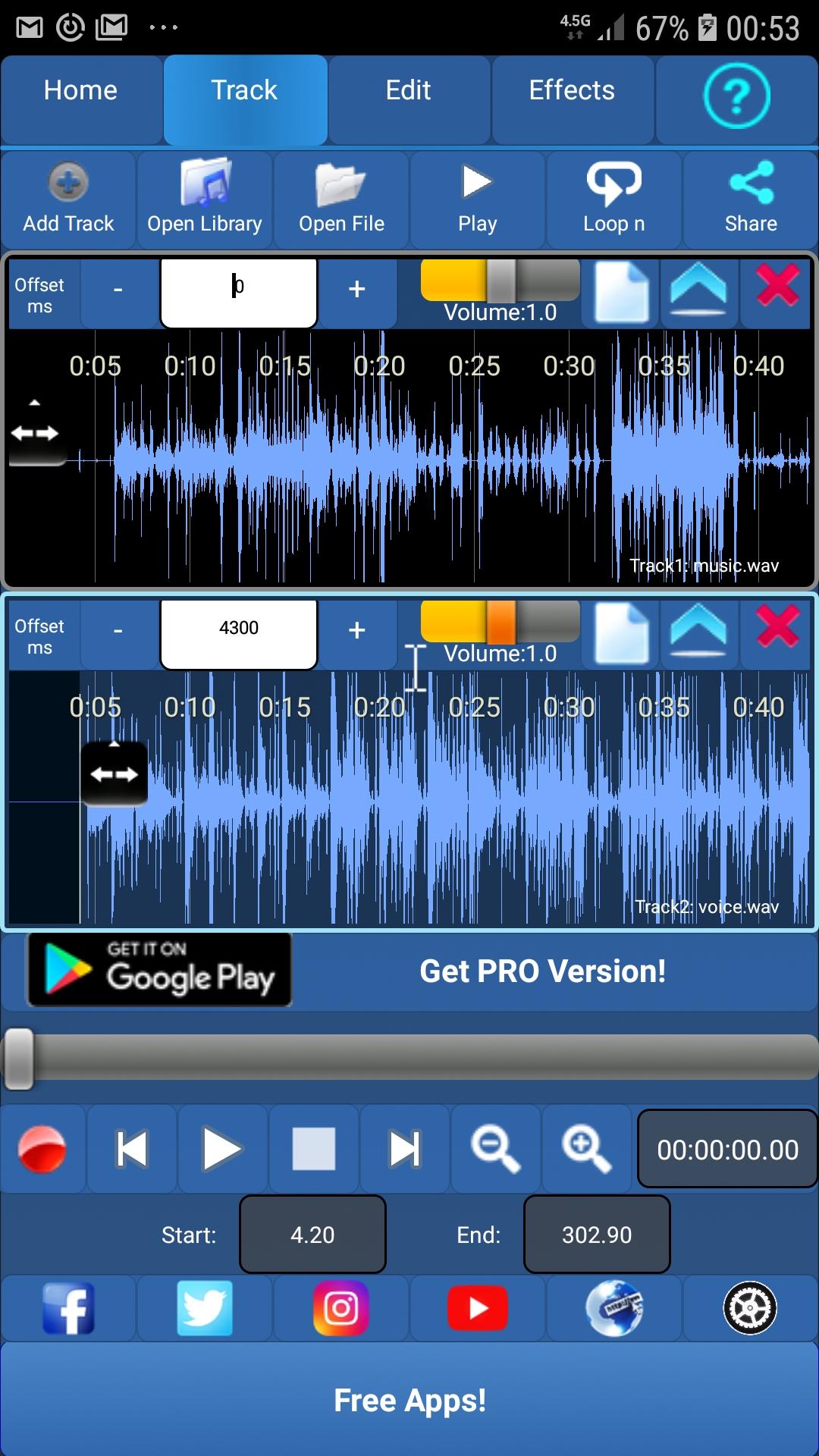Zoom out of the waveform
This screenshot has height=1456, width=819.
pyautogui.click(x=495, y=1149)
